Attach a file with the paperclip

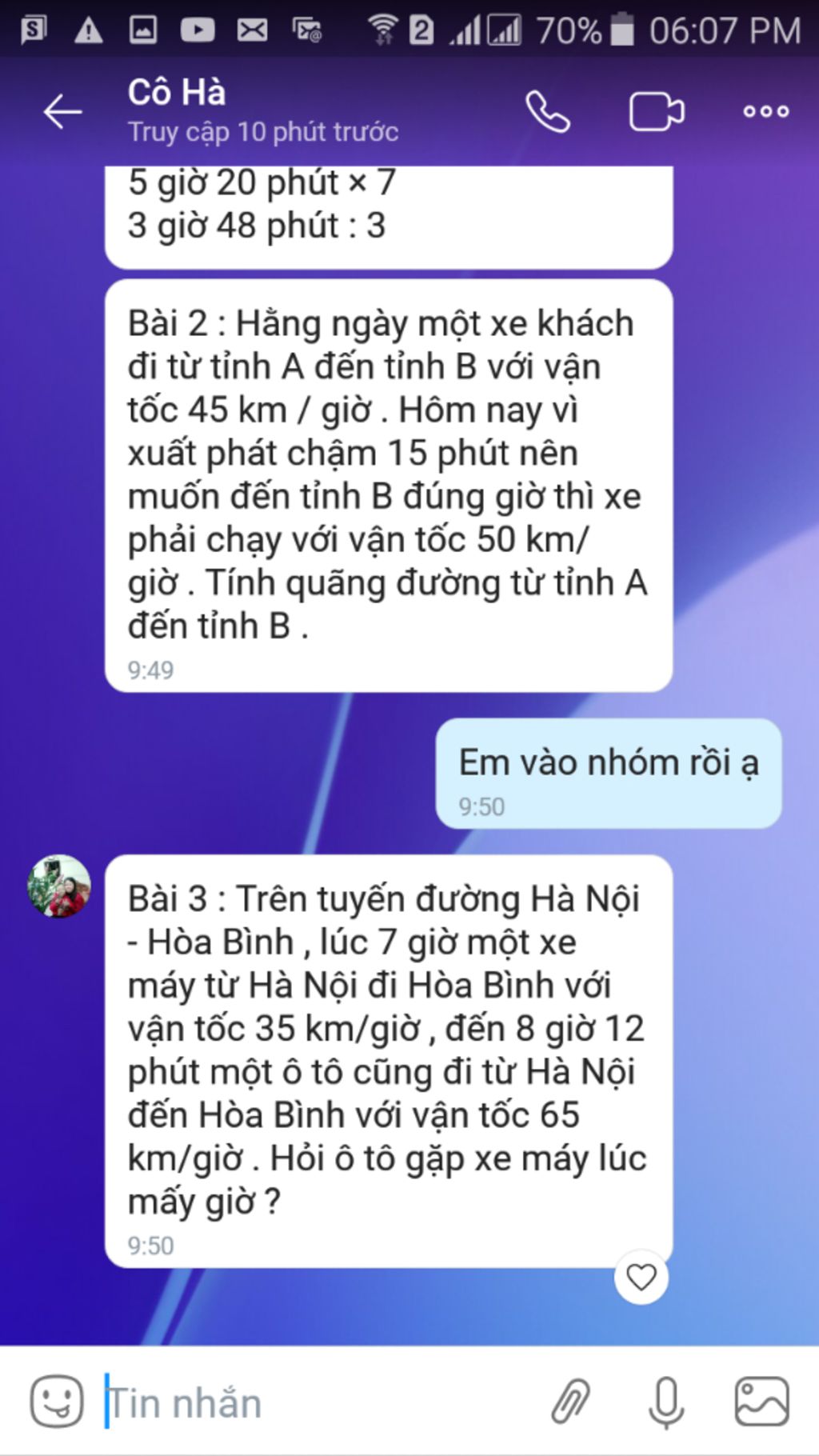[x=571, y=1402]
